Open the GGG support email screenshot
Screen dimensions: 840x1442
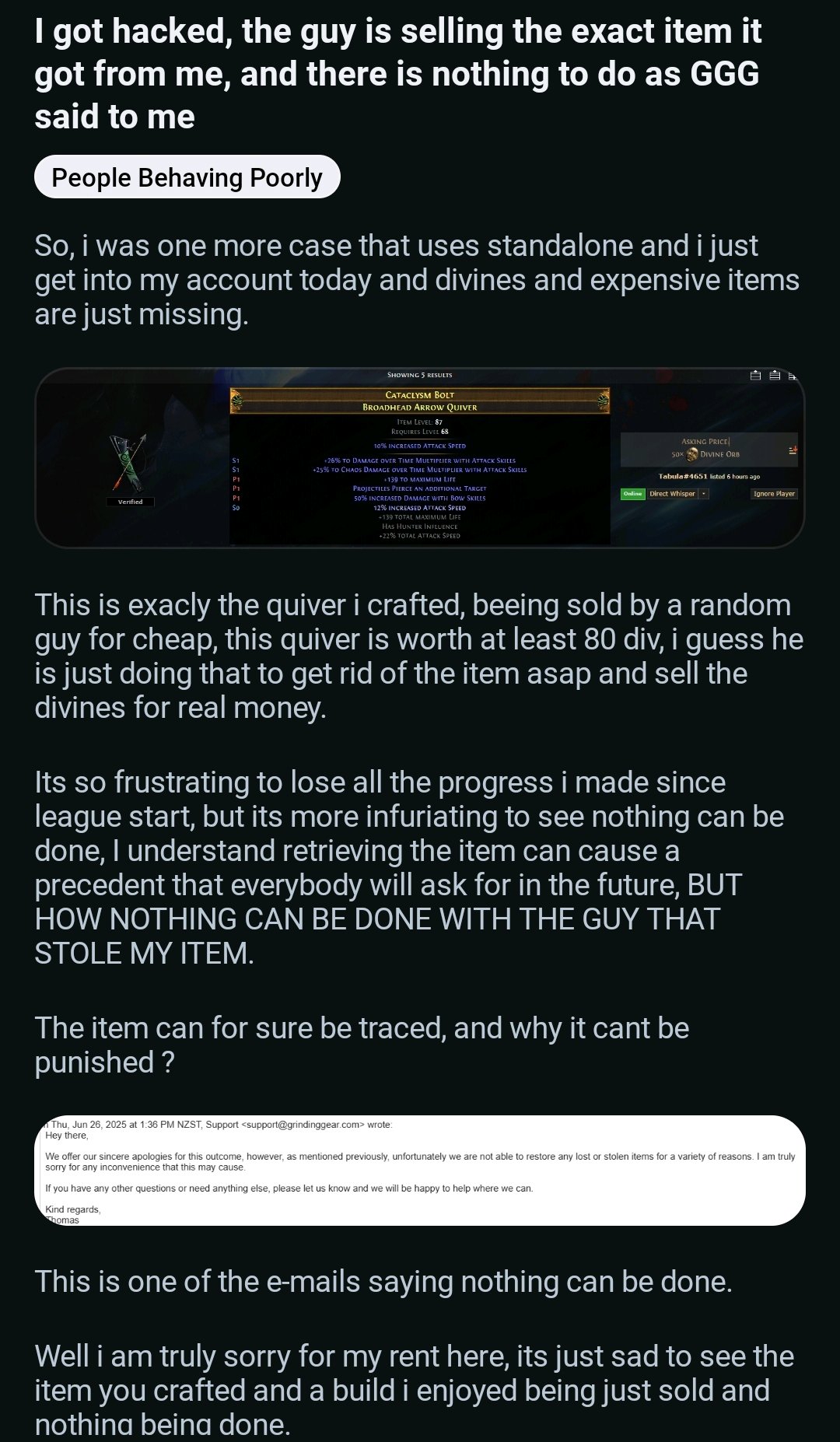420,1171
